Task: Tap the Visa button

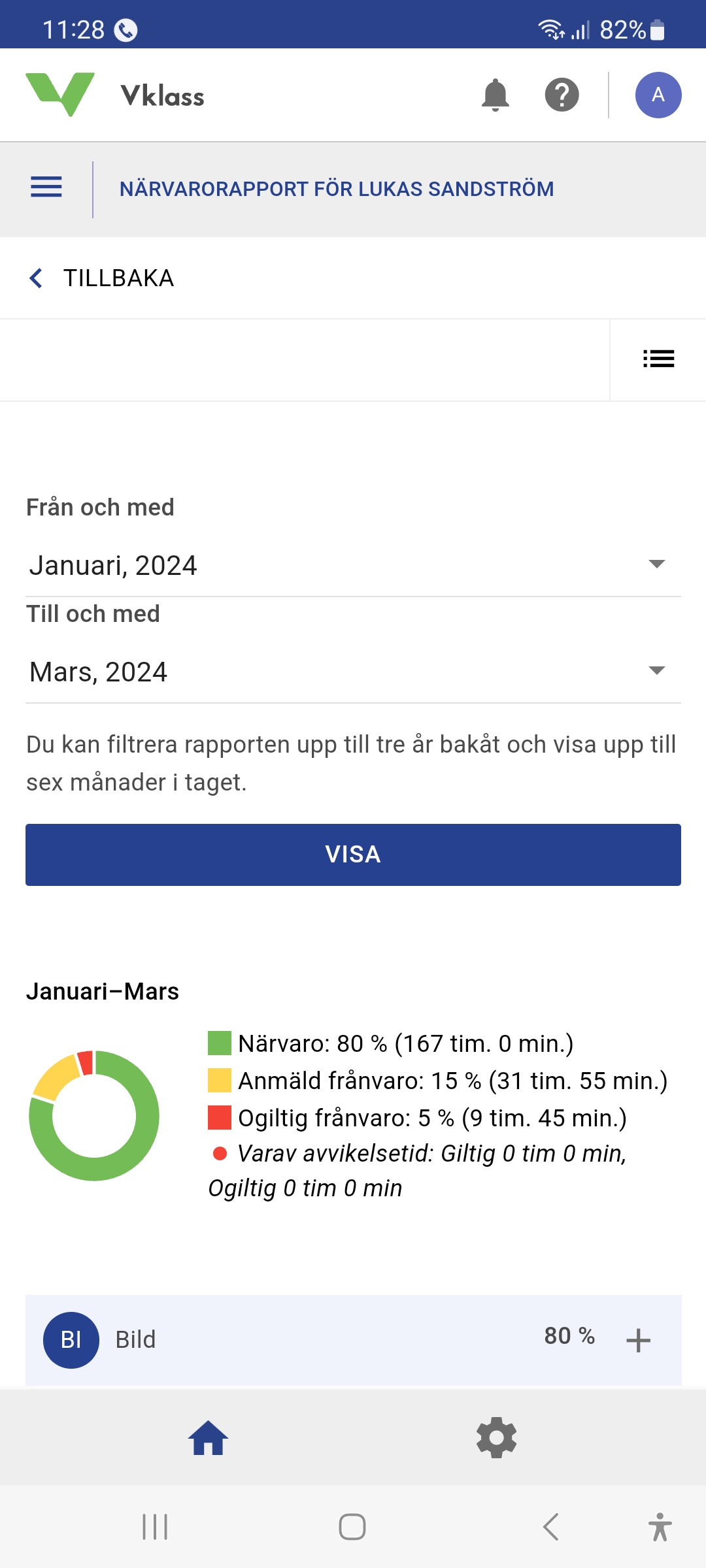Action: [x=353, y=855]
